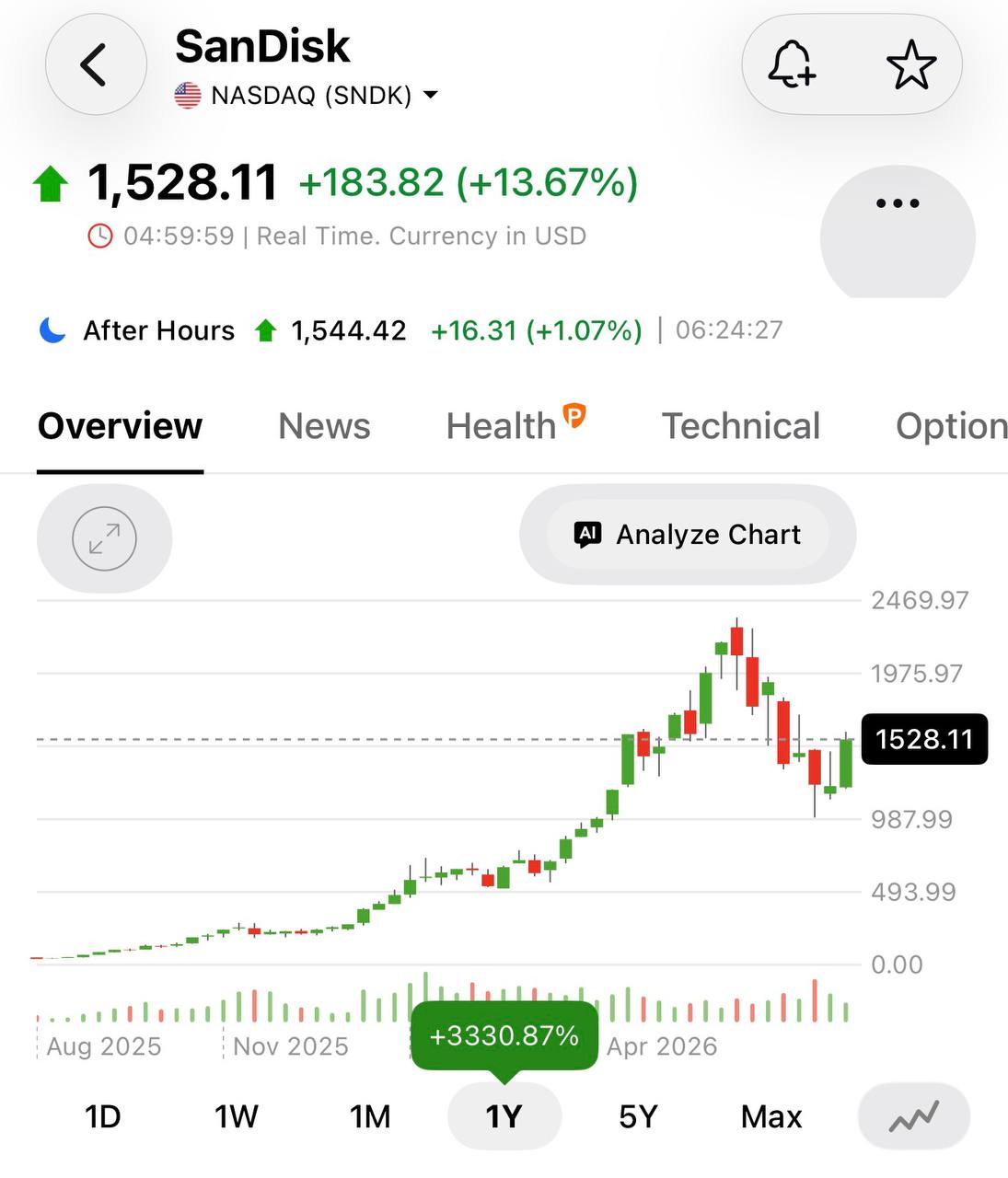Add SanDisk to watchlist via the star
This screenshot has width=1008, height=1178.
pos(910,64)
